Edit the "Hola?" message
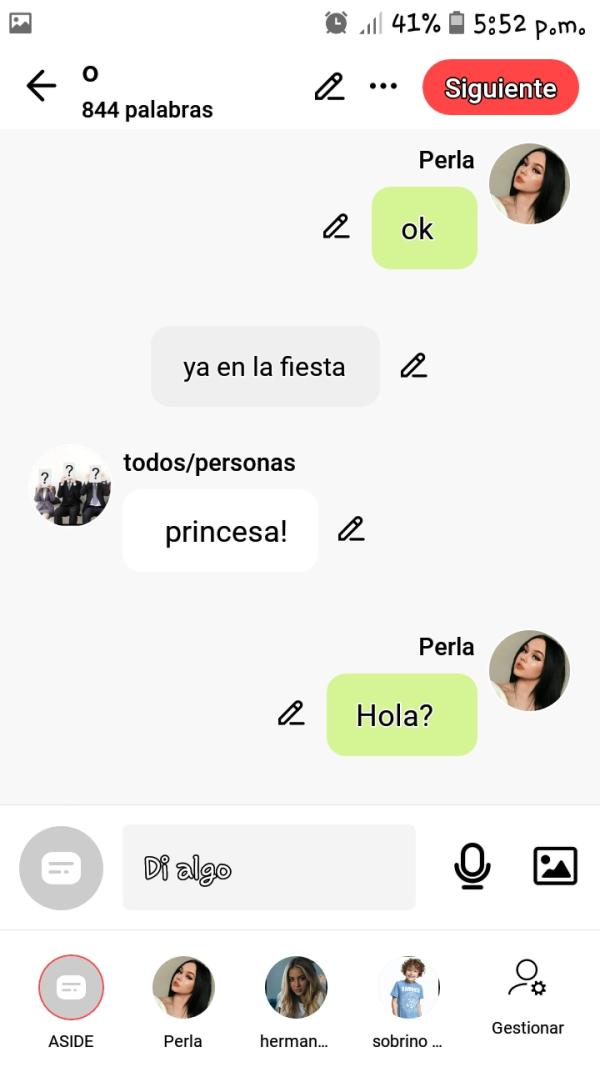Viewport: 600px width, 1067px height. pos(291,713)
